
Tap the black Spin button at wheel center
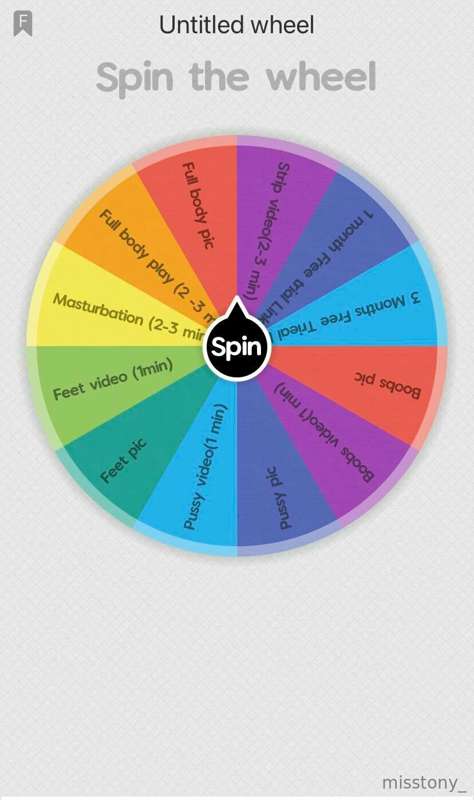237,345
